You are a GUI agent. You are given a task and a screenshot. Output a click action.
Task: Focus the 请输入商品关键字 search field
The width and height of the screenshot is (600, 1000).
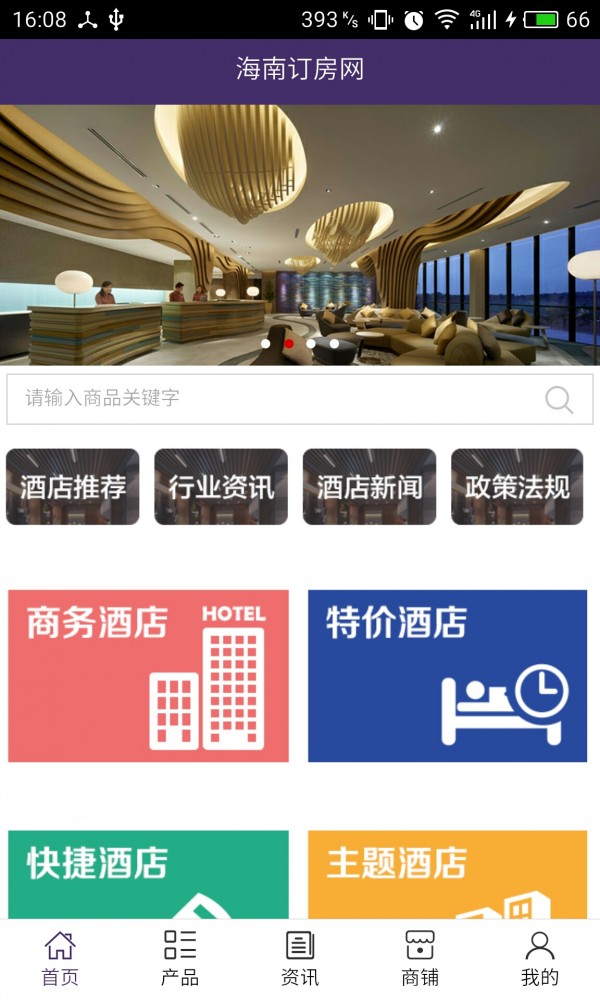[x=270, y=399]
